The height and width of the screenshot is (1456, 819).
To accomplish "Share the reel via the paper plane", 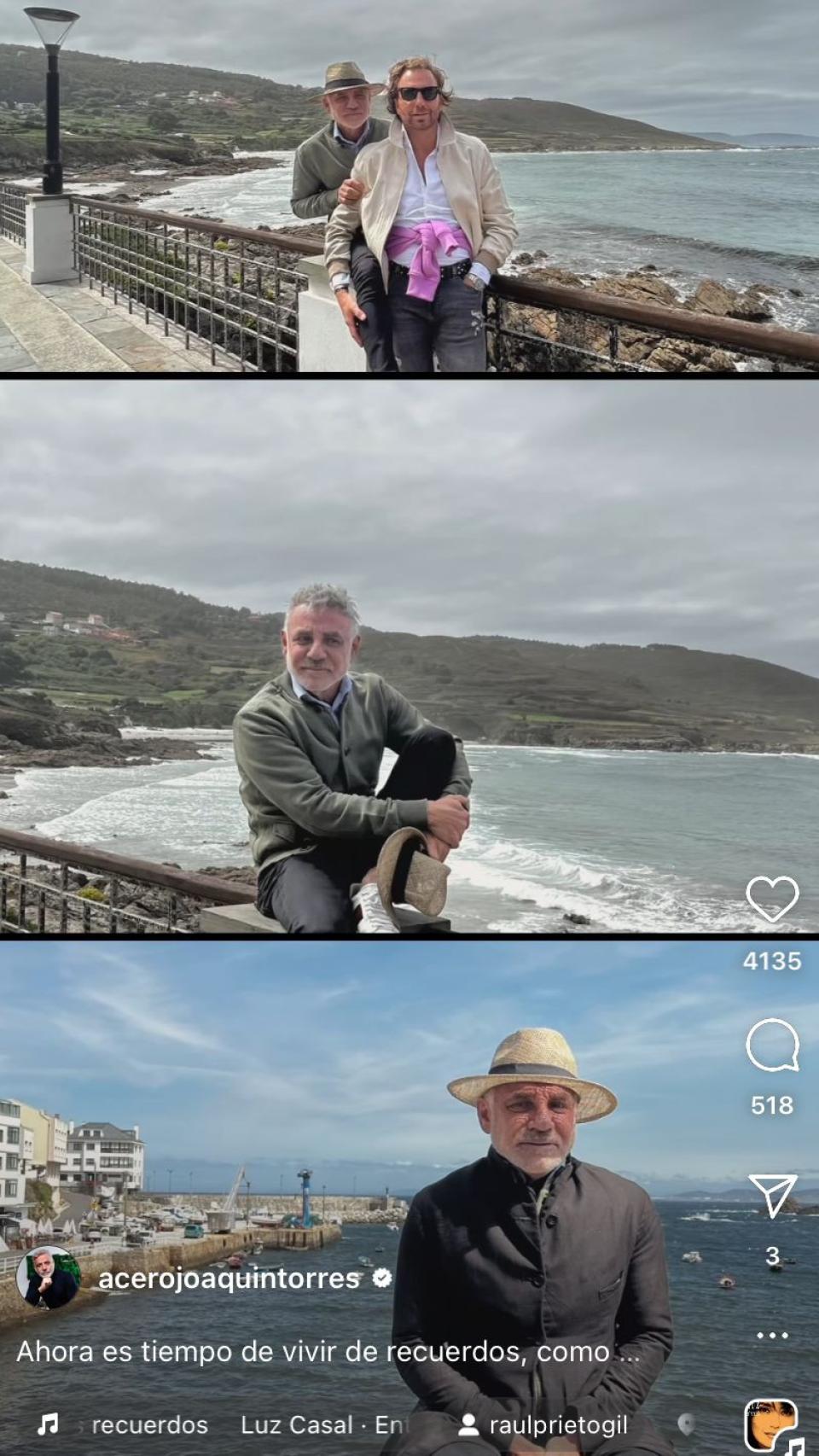I will tap(772, 1195).
